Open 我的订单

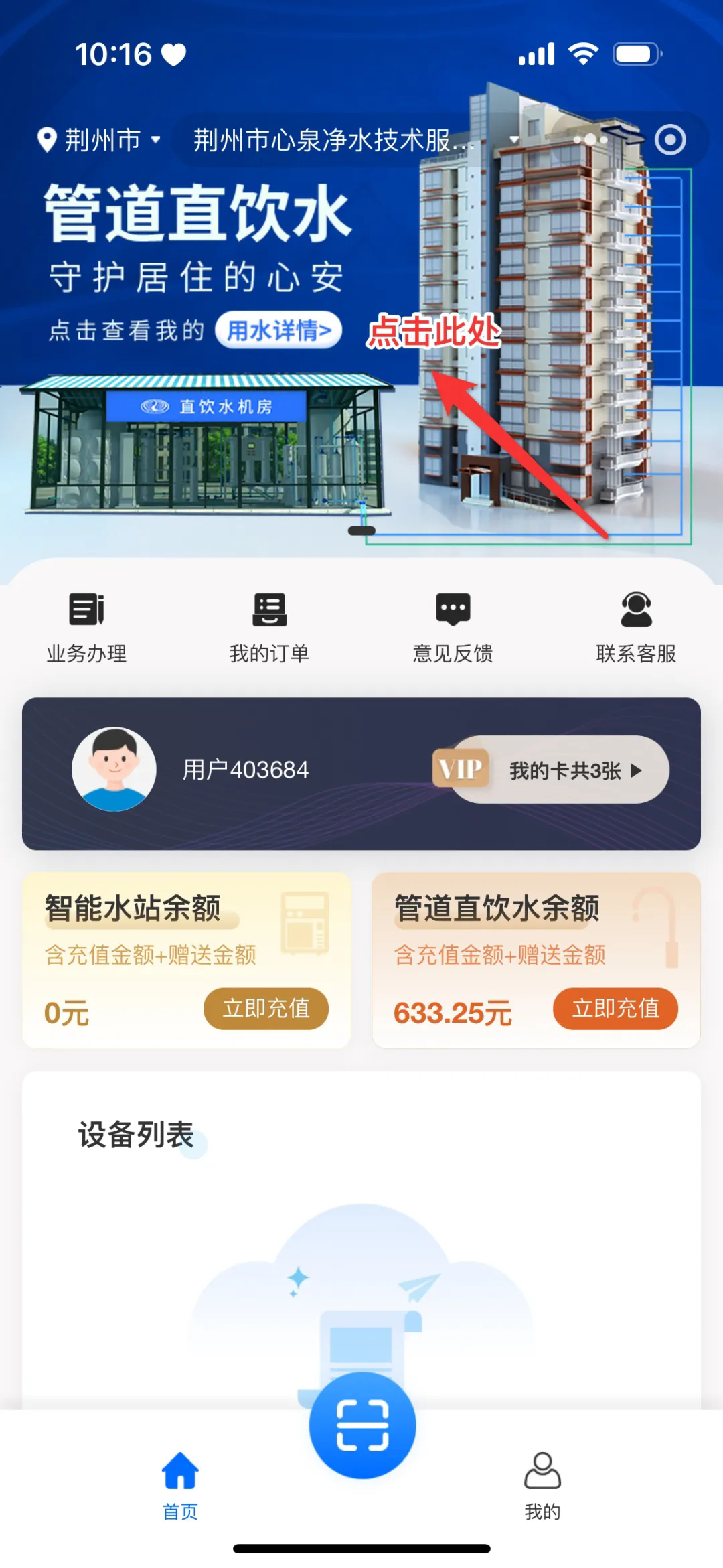pyautogui.click(x=269, y=627)
